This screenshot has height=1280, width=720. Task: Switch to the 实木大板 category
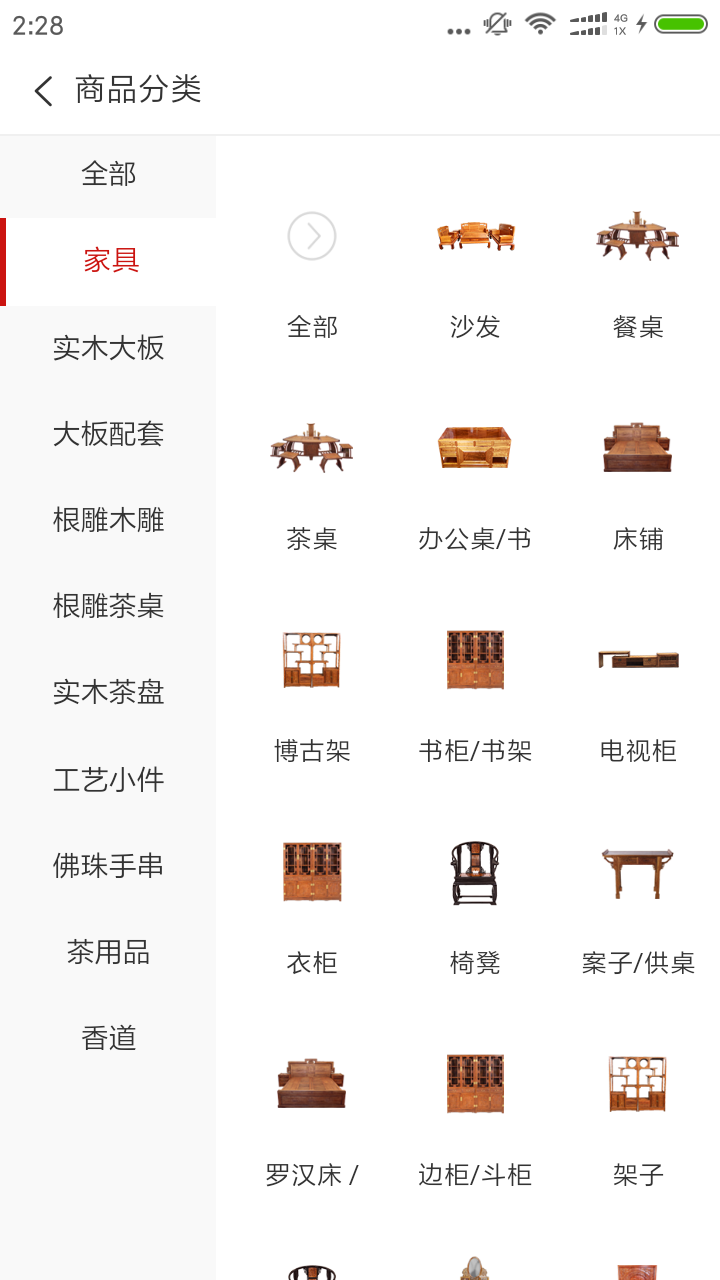[x=108, y=348]
